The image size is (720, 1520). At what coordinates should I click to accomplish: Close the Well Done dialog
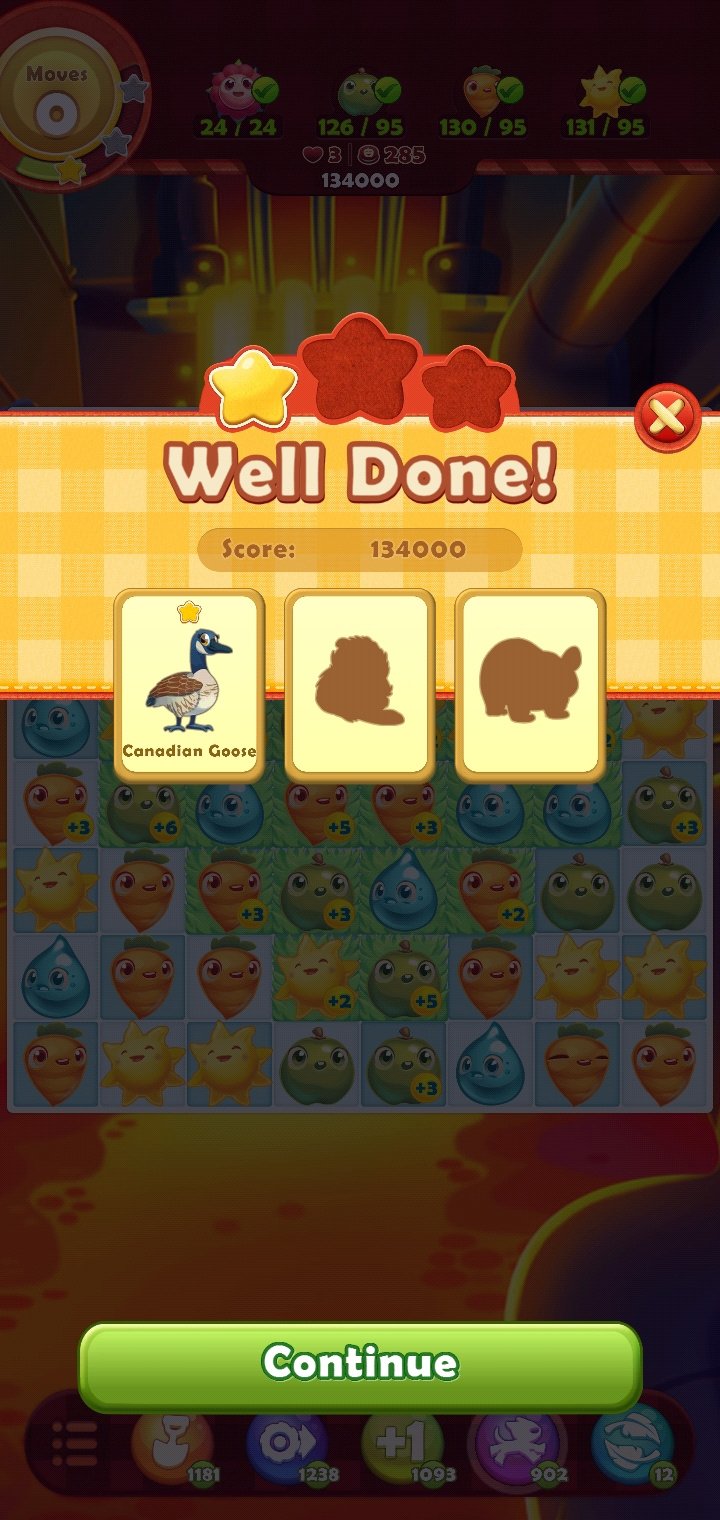coord(667,416)
